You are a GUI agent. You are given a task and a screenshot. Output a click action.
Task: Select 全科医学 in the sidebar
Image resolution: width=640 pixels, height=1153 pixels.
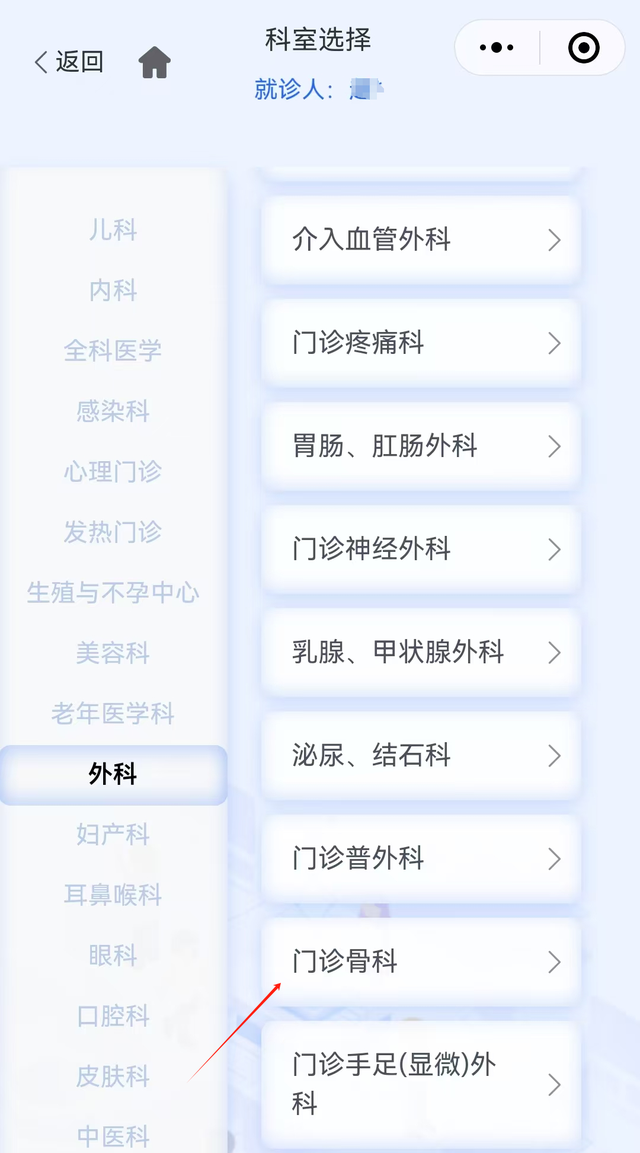[112, 351]
